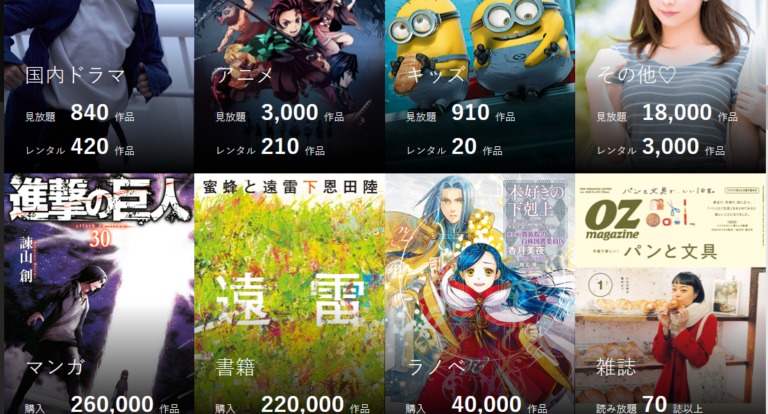Open the マンガ category tile
Screen dimensions: 768x414
pyautogui.click(x=98, y=295)
